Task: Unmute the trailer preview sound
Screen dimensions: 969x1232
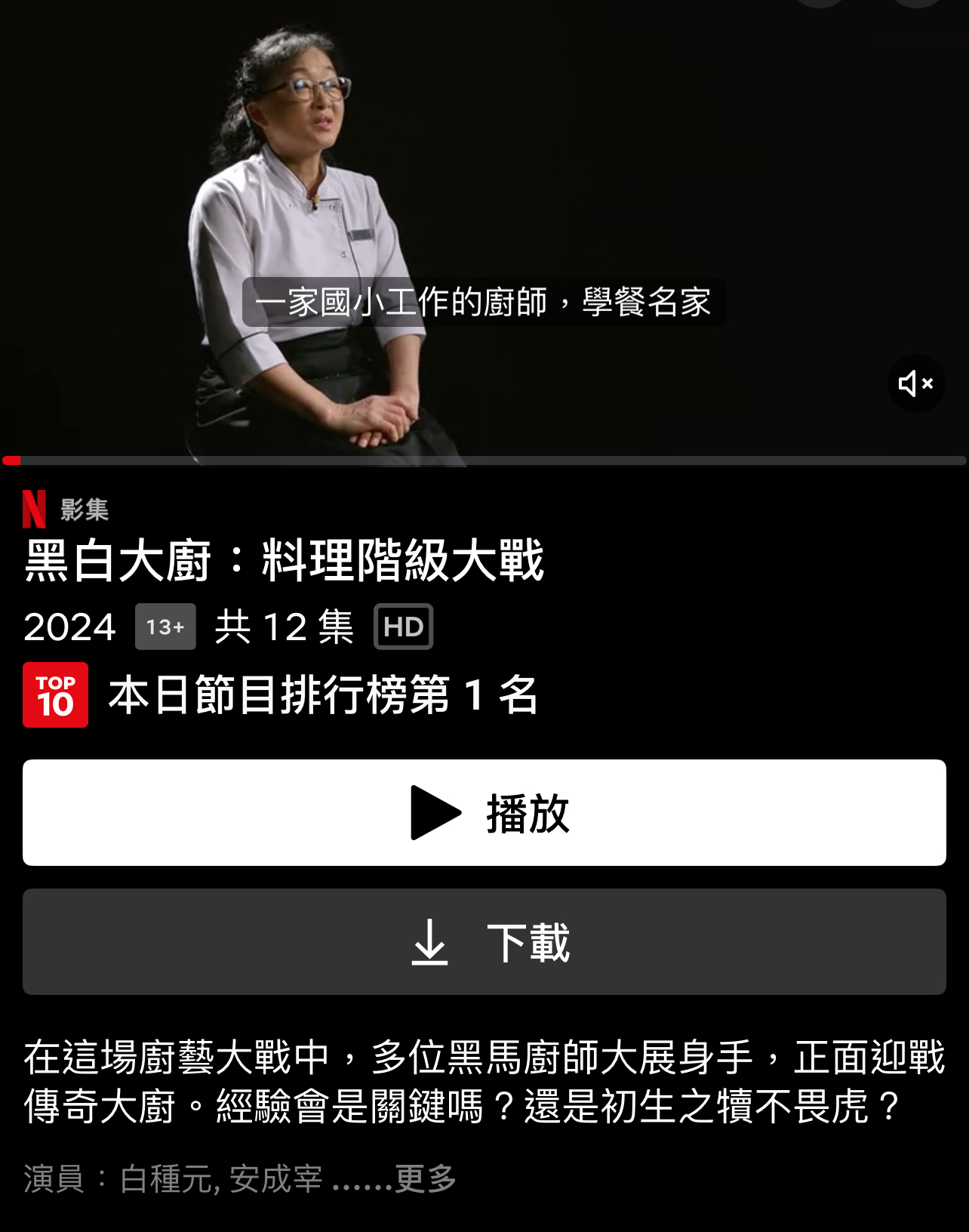Action: (x=916, y=383)
